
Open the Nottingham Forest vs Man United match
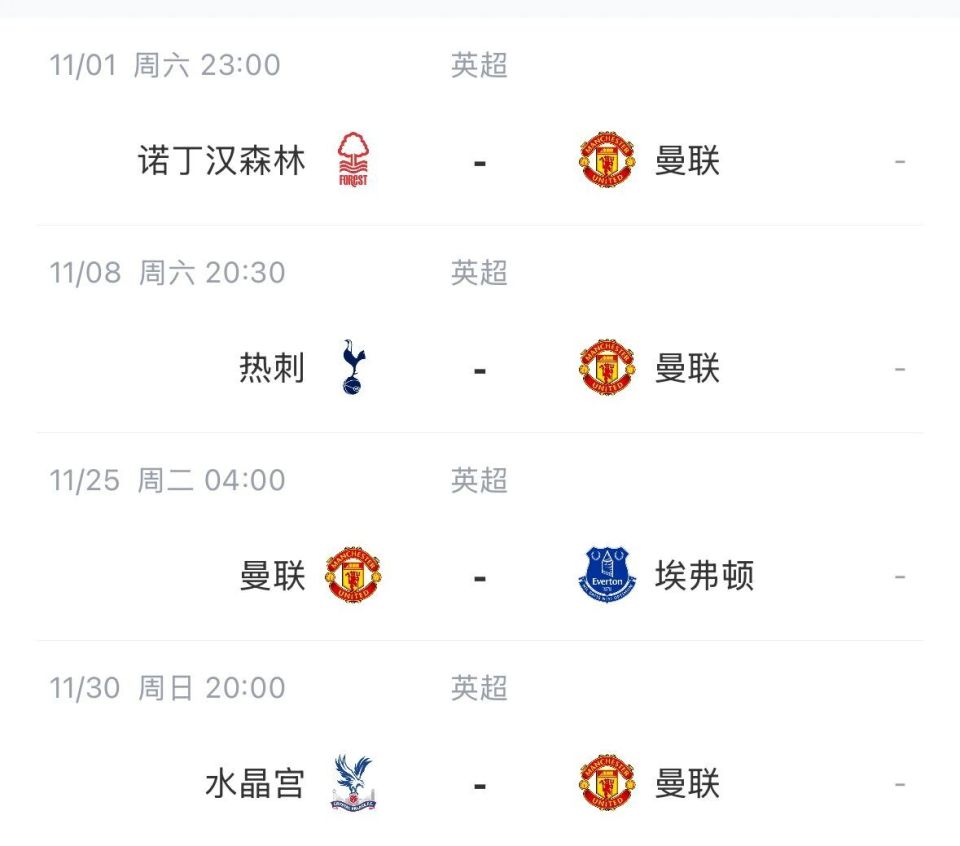[x=480, y=161]
